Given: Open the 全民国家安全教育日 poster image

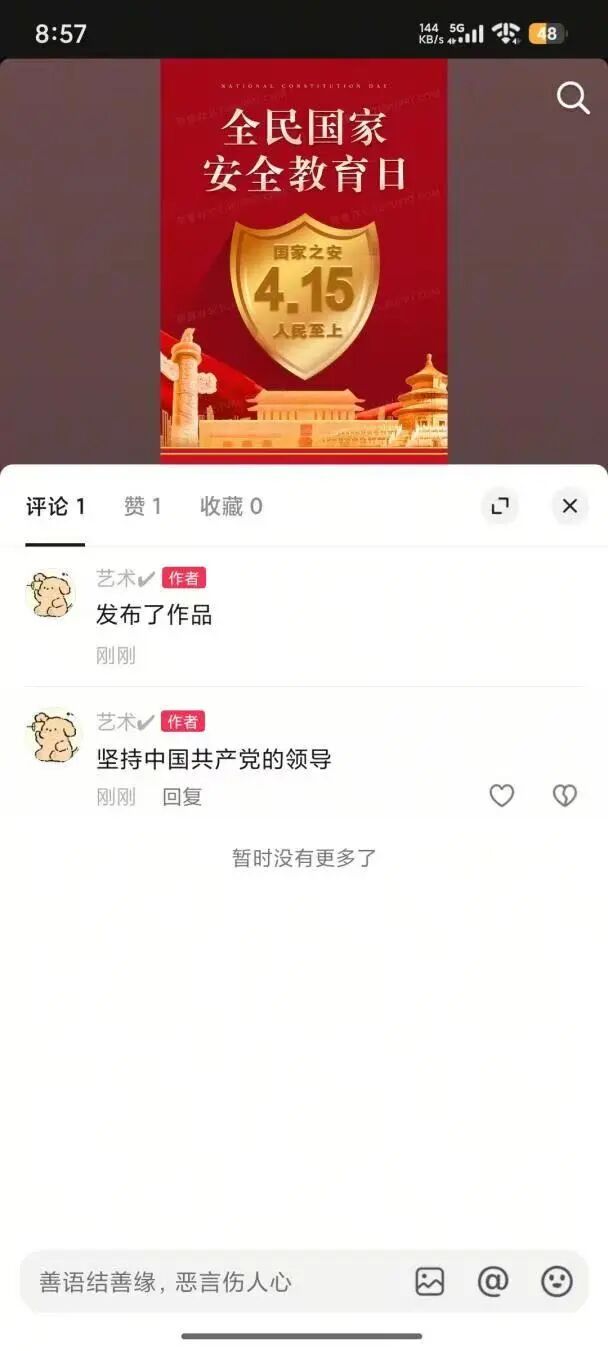Looking at the screenshot, I should 304,260.
